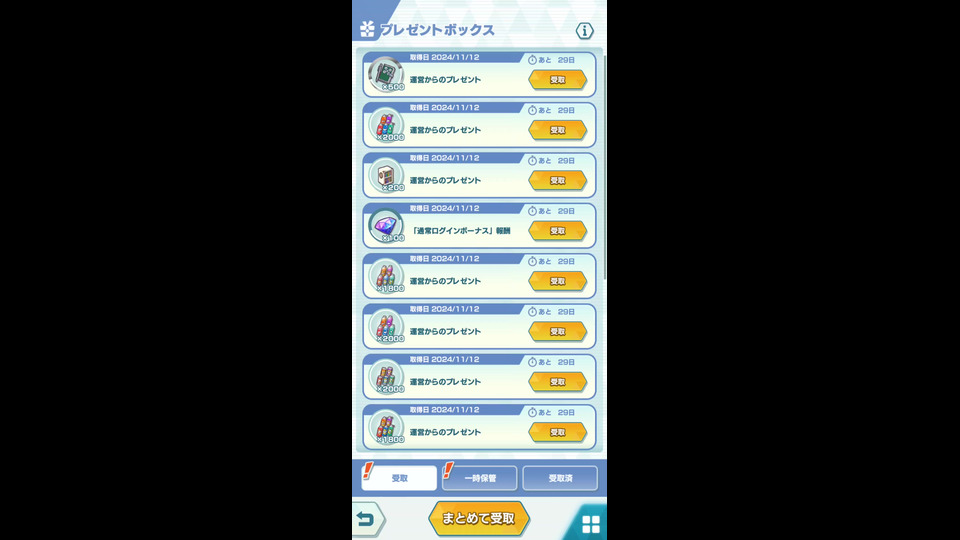Claim the present with the green gadget icon
960x540 pixels.
tap(557, 80)
